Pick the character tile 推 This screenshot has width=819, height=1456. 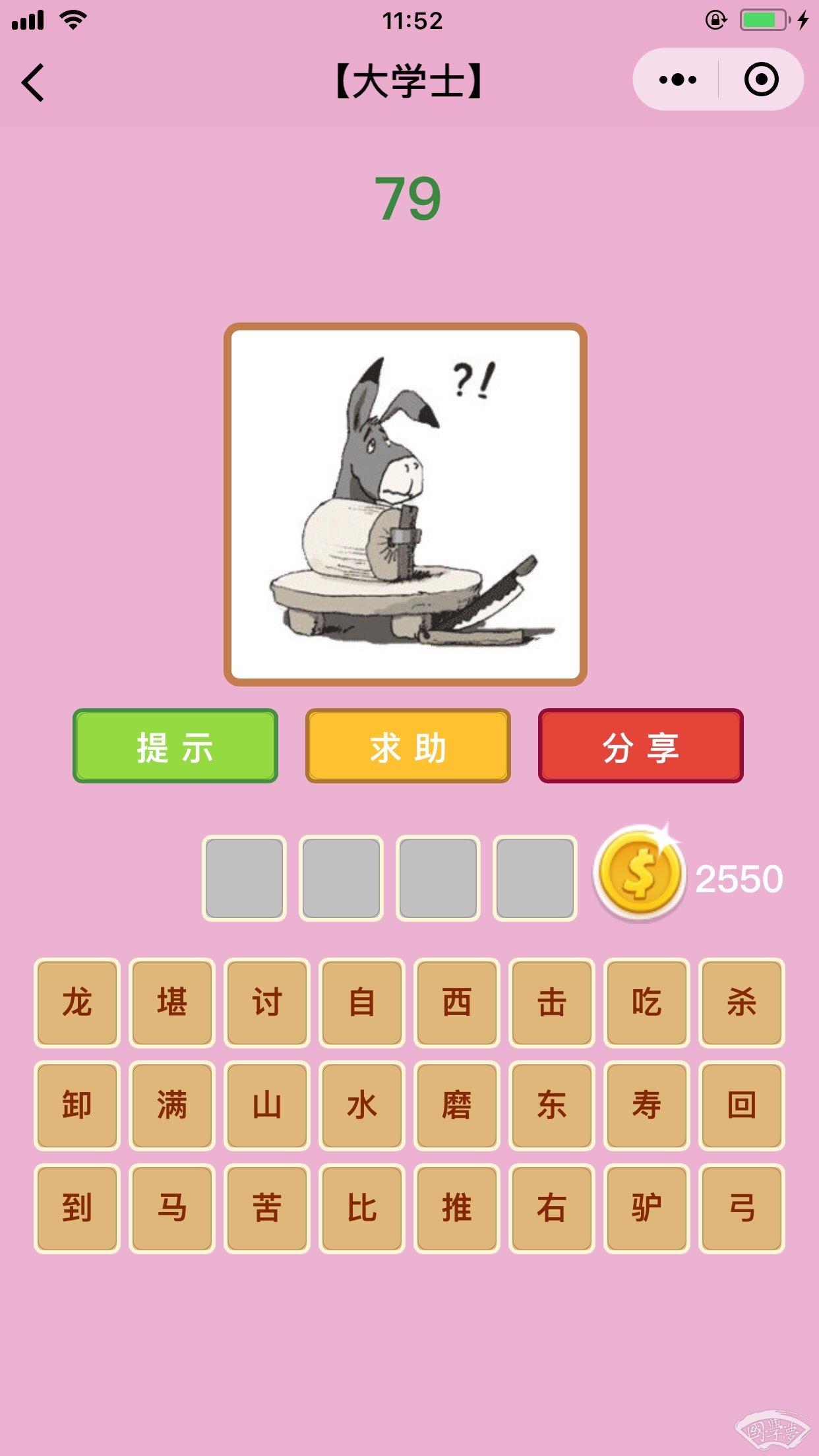coord(457,1209)
